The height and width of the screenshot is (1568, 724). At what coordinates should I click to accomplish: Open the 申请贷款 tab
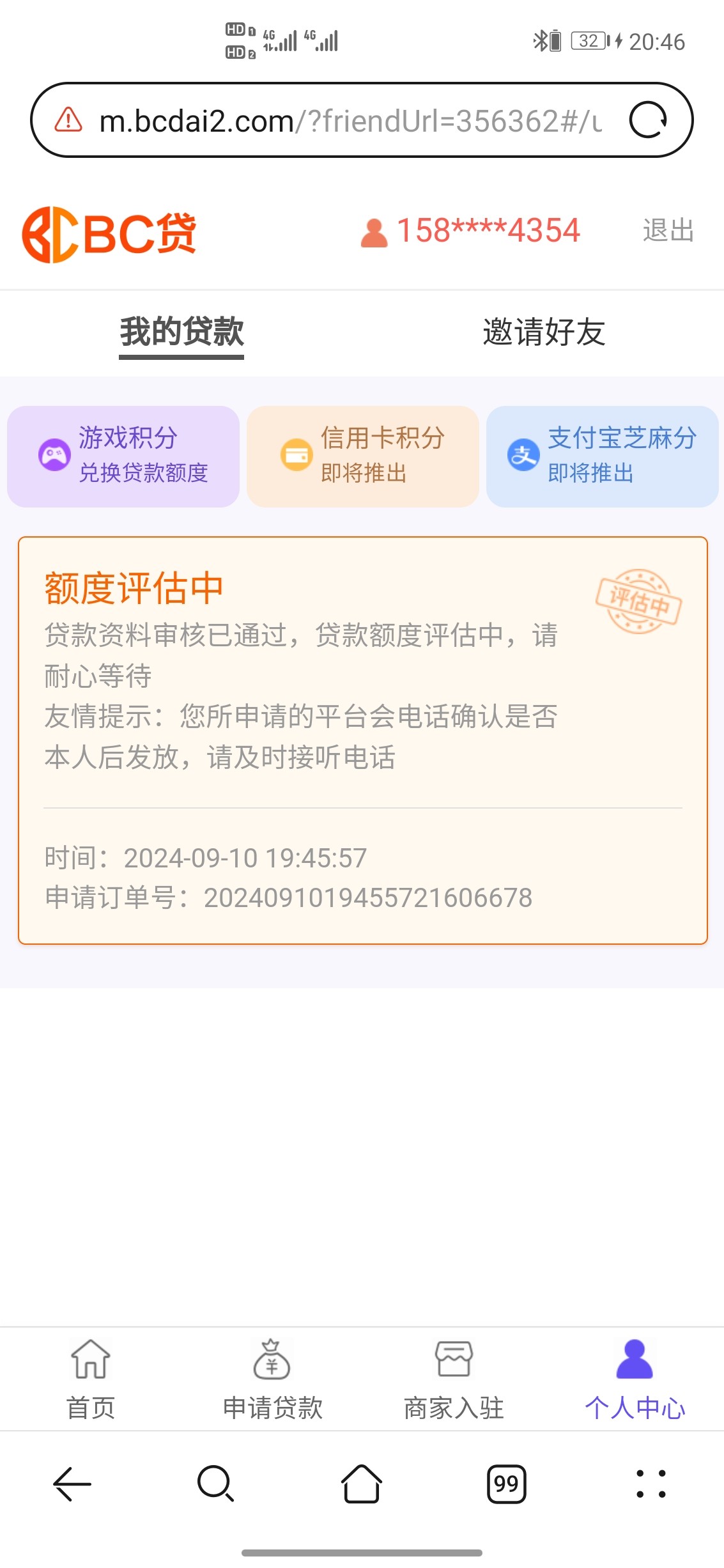click(x=272, y=1379)
